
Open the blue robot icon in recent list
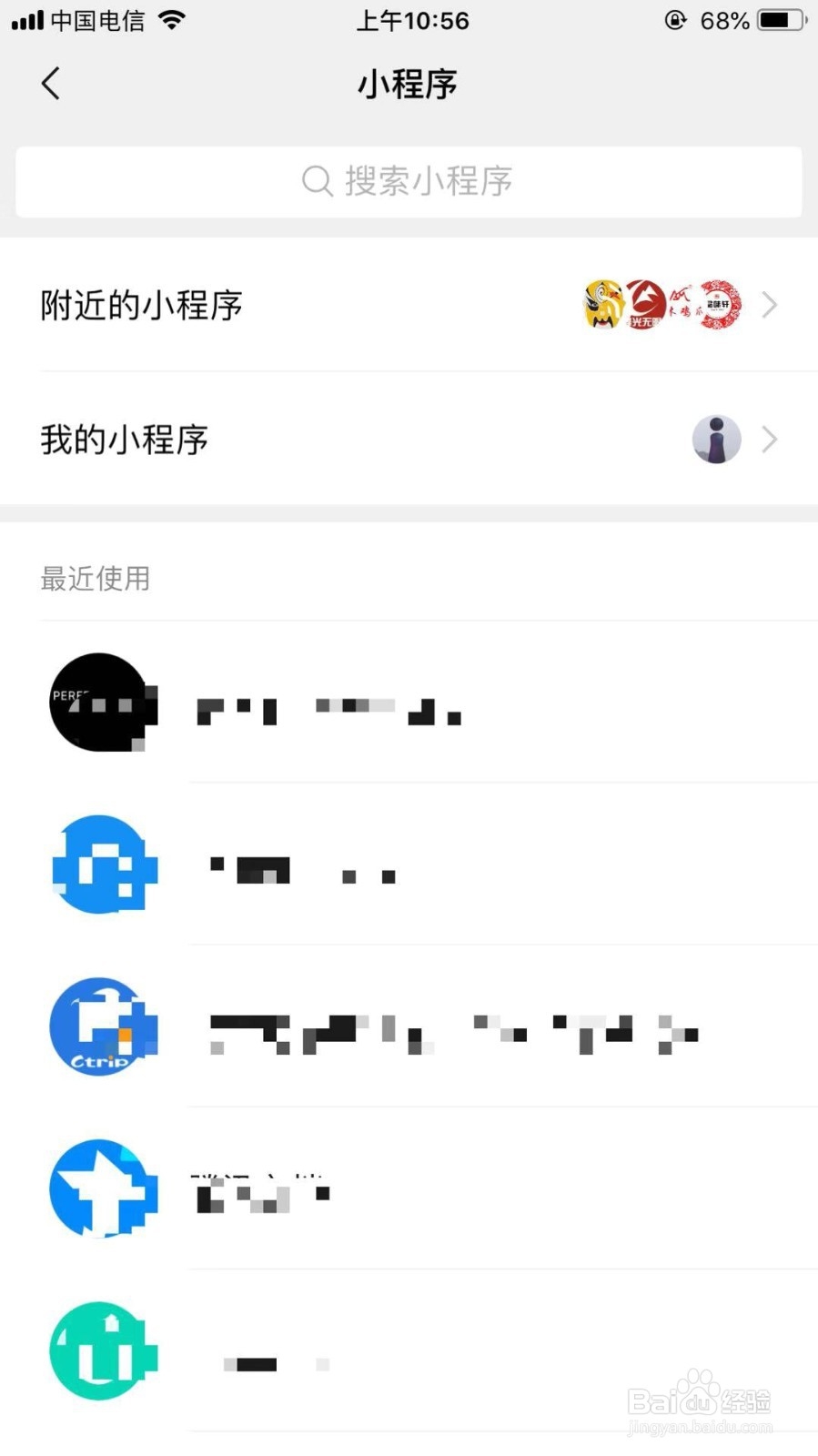(104, 864)
